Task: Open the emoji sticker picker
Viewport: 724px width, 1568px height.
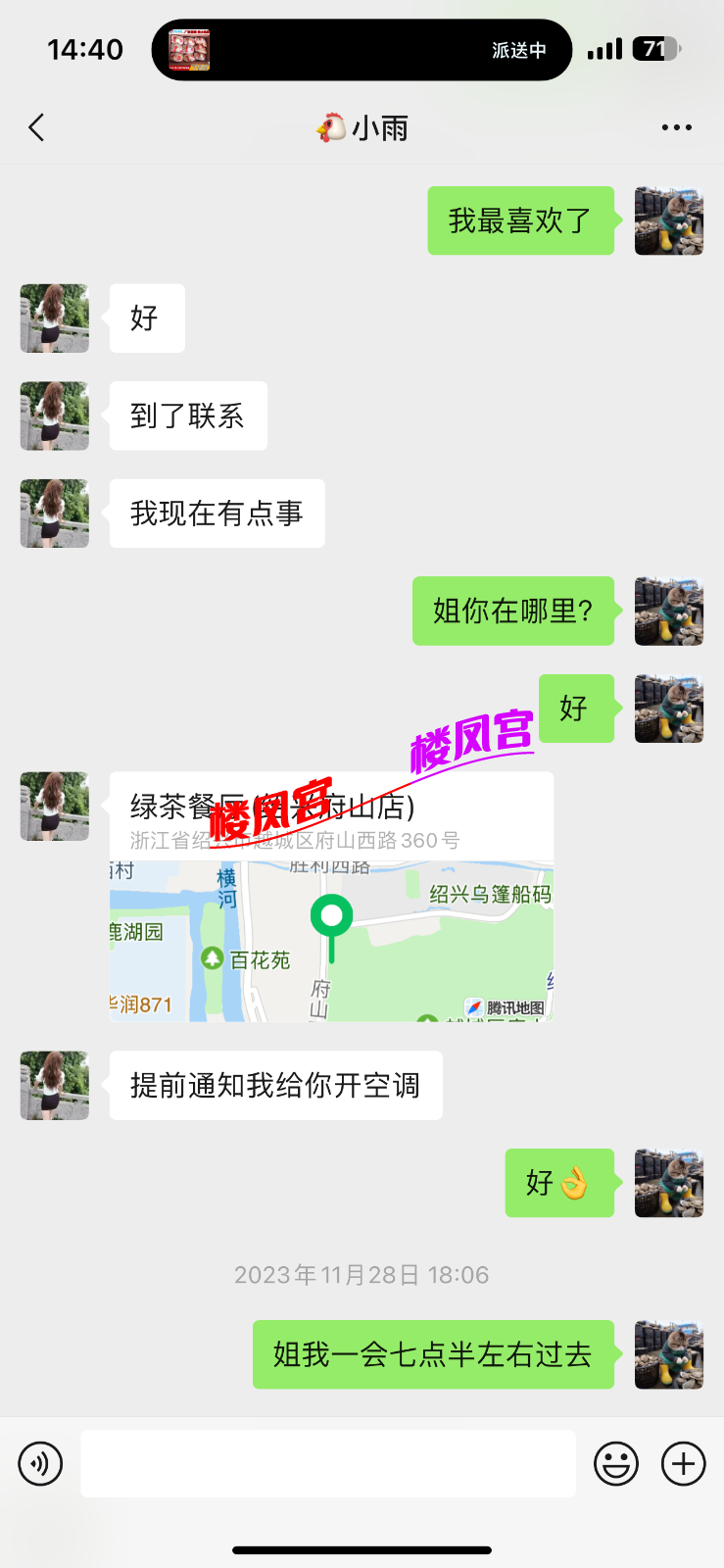Action: tap(615, 1463)
